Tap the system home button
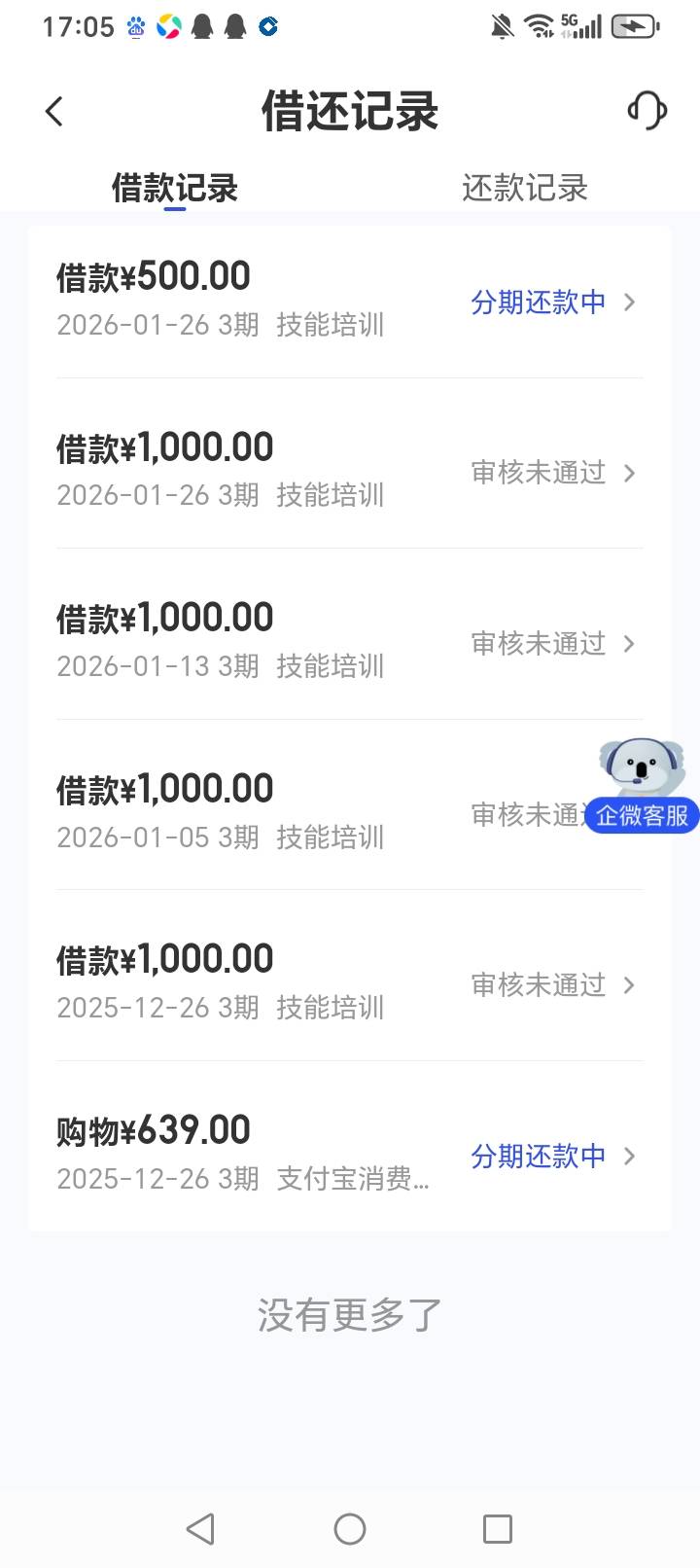Image resolution: width=700 pixels, height=1568 pixels. click(350, 1529)
